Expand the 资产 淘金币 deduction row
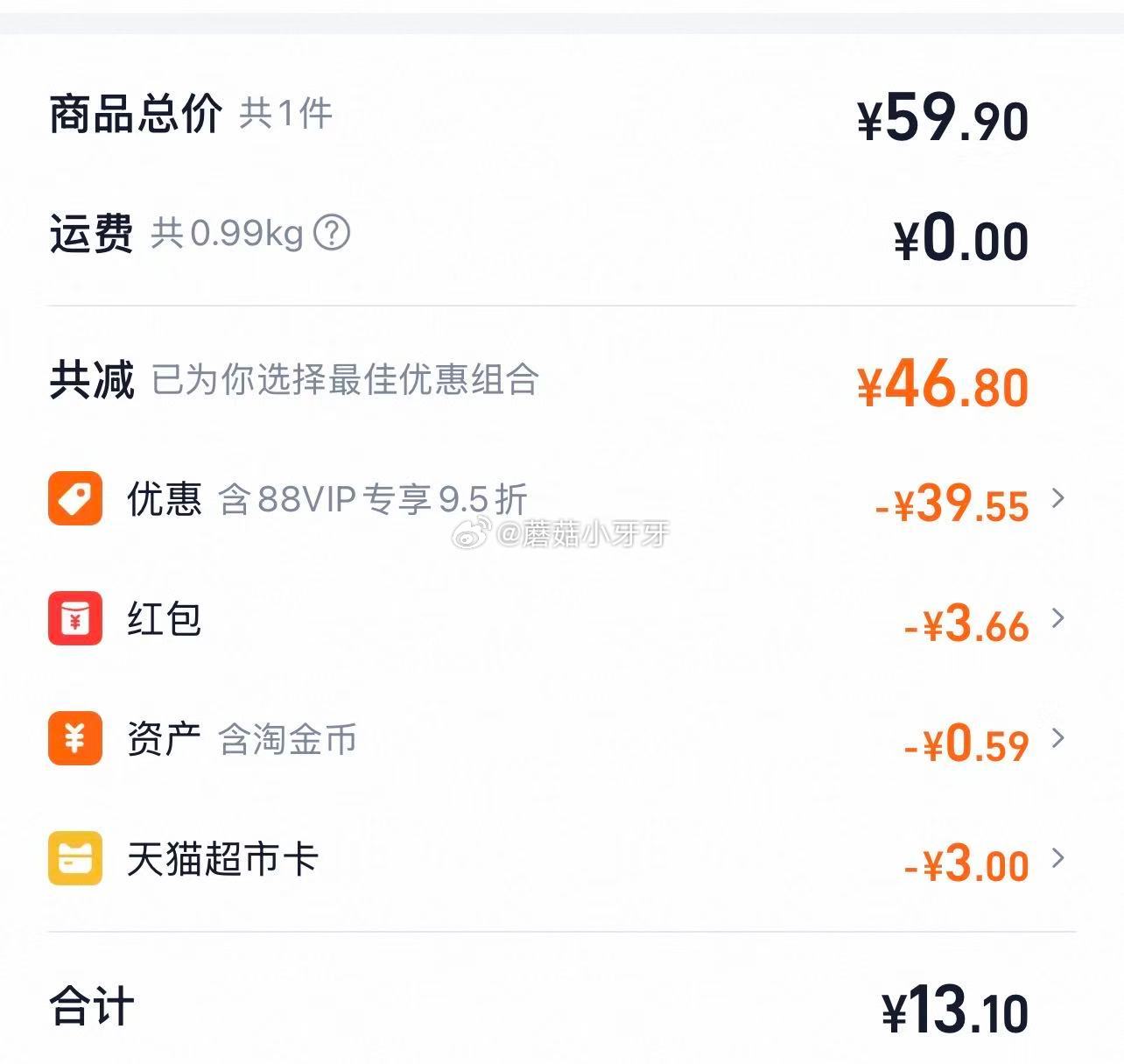This screenshot has height=1064, width=1124. click(x=1057, y=738)
